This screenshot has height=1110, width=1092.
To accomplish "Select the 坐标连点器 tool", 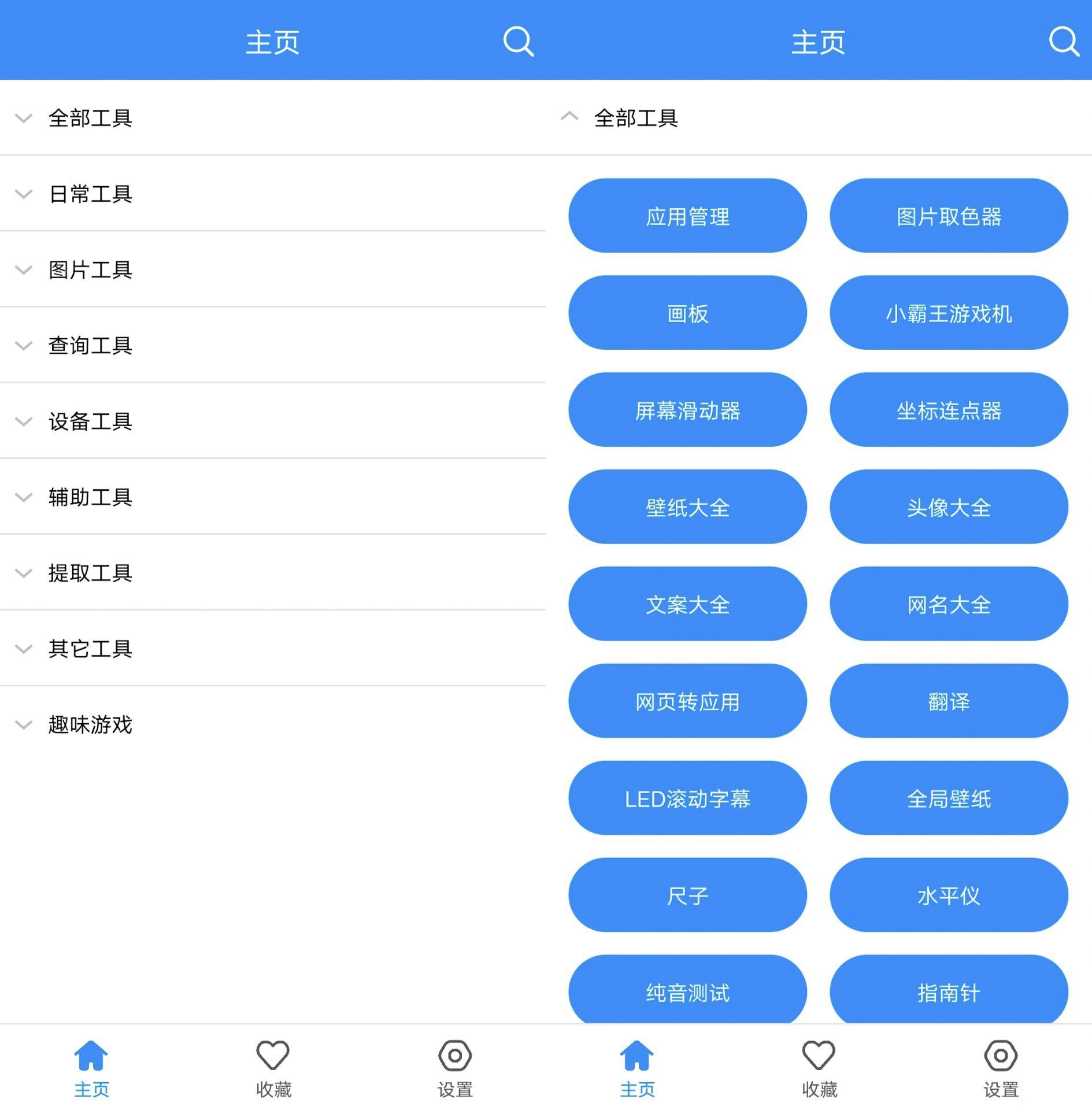I will coord(949,410).
